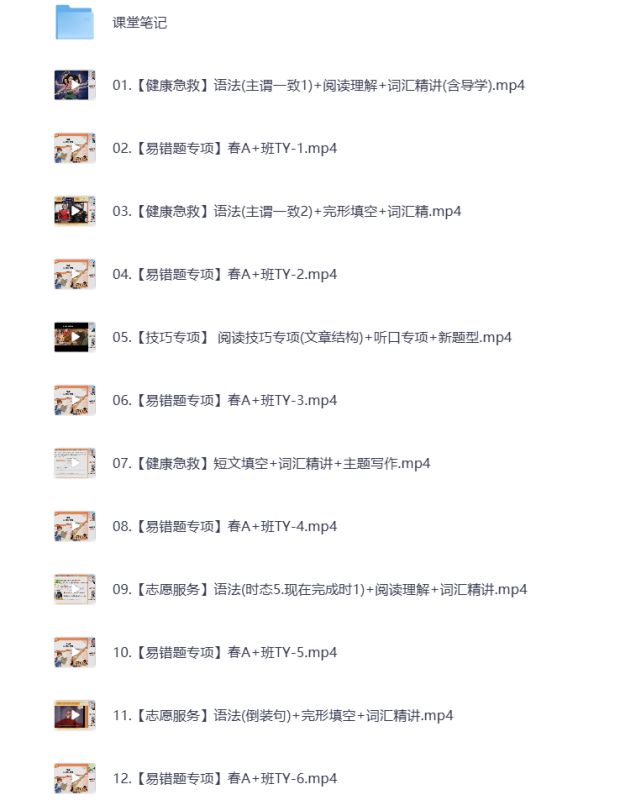Open file 06 易错题专项 春A+班TY-3.mp4
Viewport: 620px width, 800px height.
click(224, 400)
